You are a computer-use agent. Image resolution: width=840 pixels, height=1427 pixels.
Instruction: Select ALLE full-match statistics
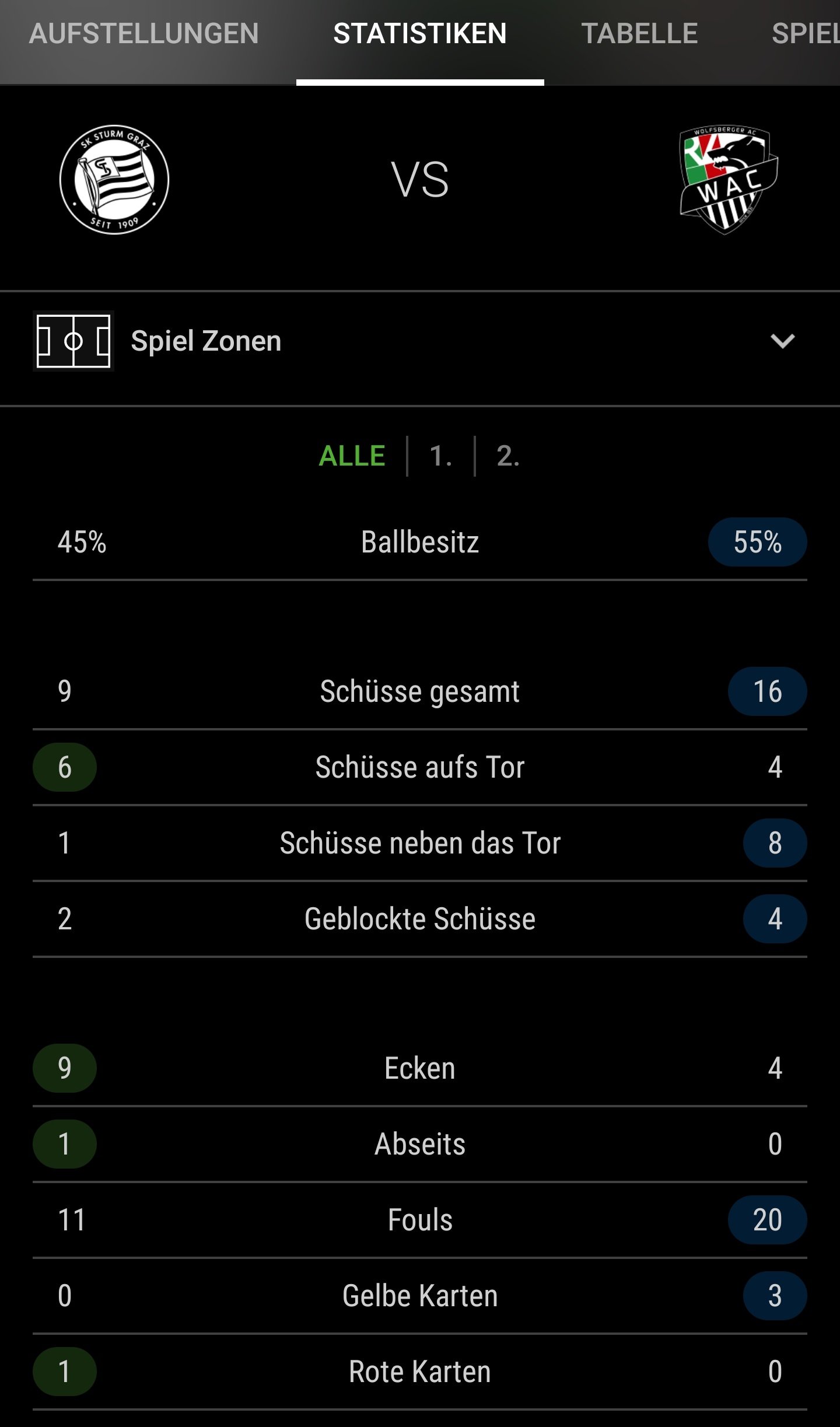click(352, 456)
